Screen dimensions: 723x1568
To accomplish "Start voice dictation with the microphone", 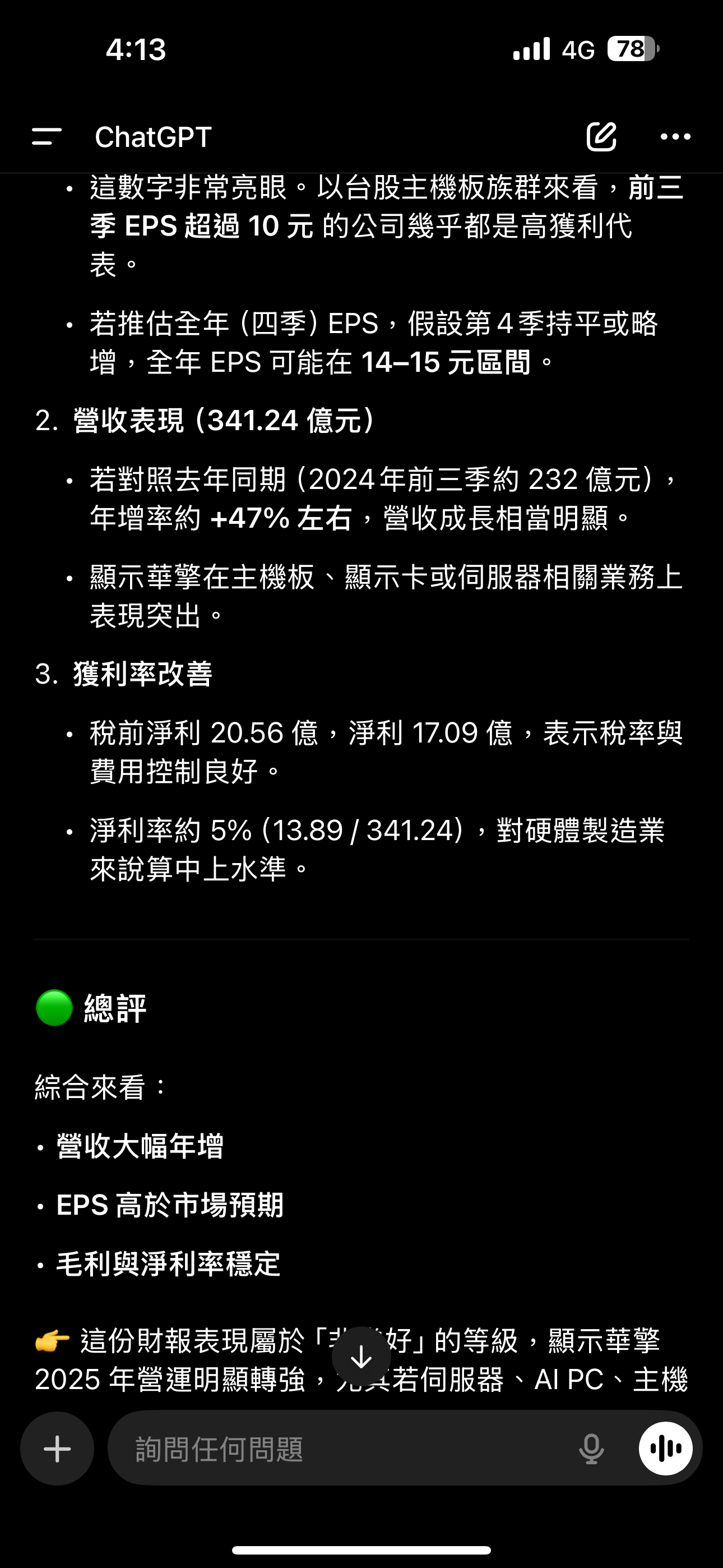I will [591, 1449].
